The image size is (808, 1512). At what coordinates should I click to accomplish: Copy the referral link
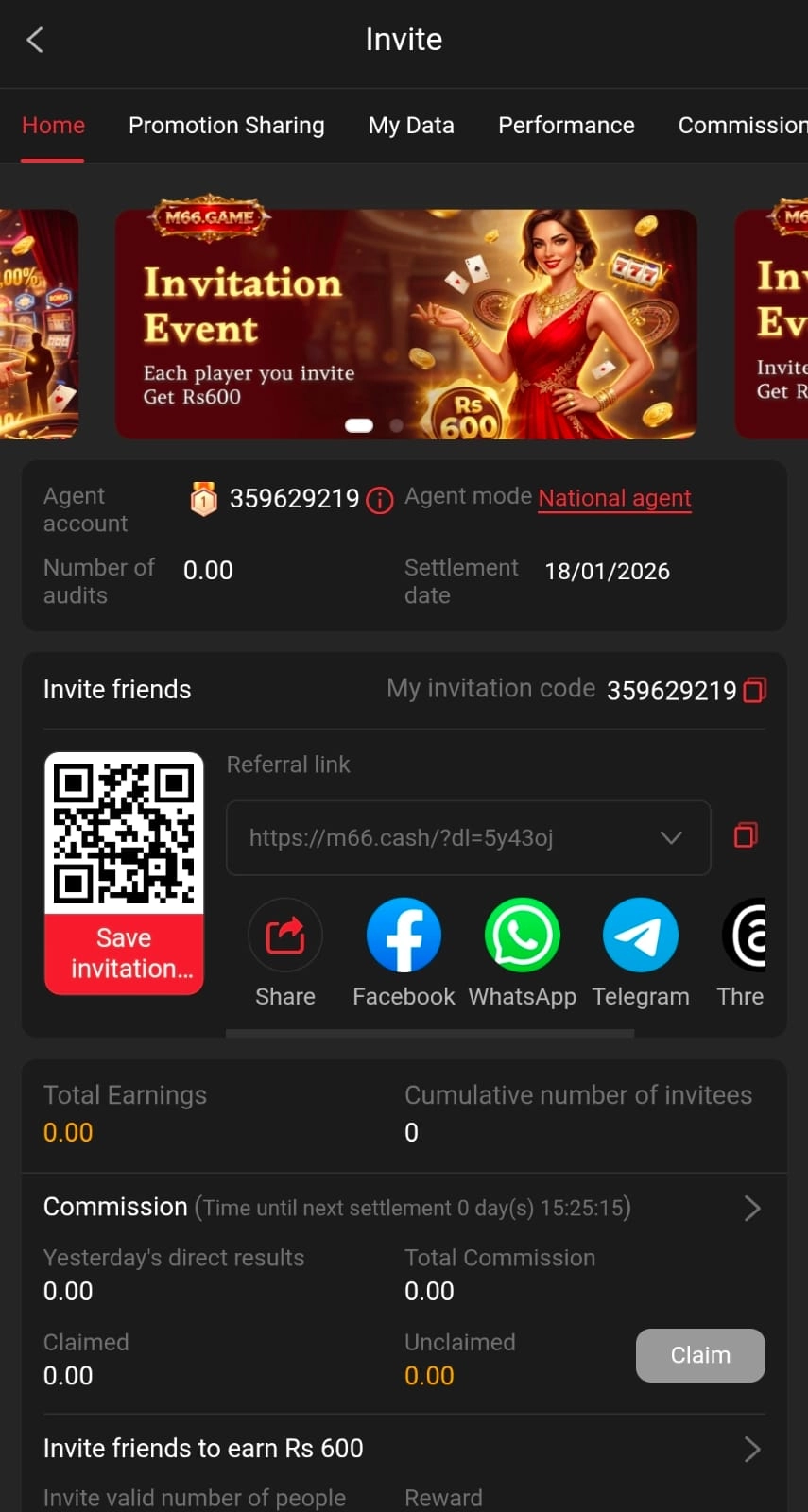point(746,835)
